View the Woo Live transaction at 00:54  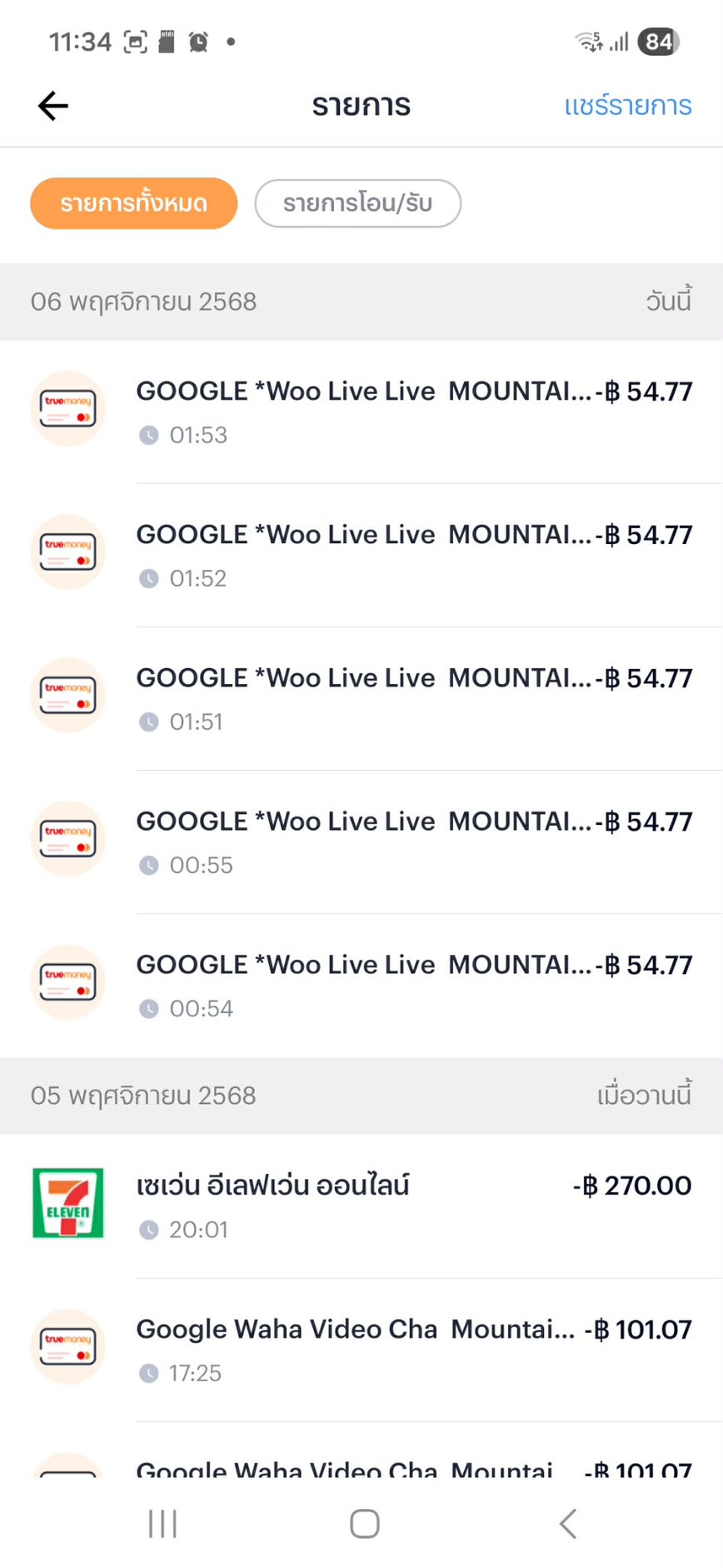coord(414,985)
